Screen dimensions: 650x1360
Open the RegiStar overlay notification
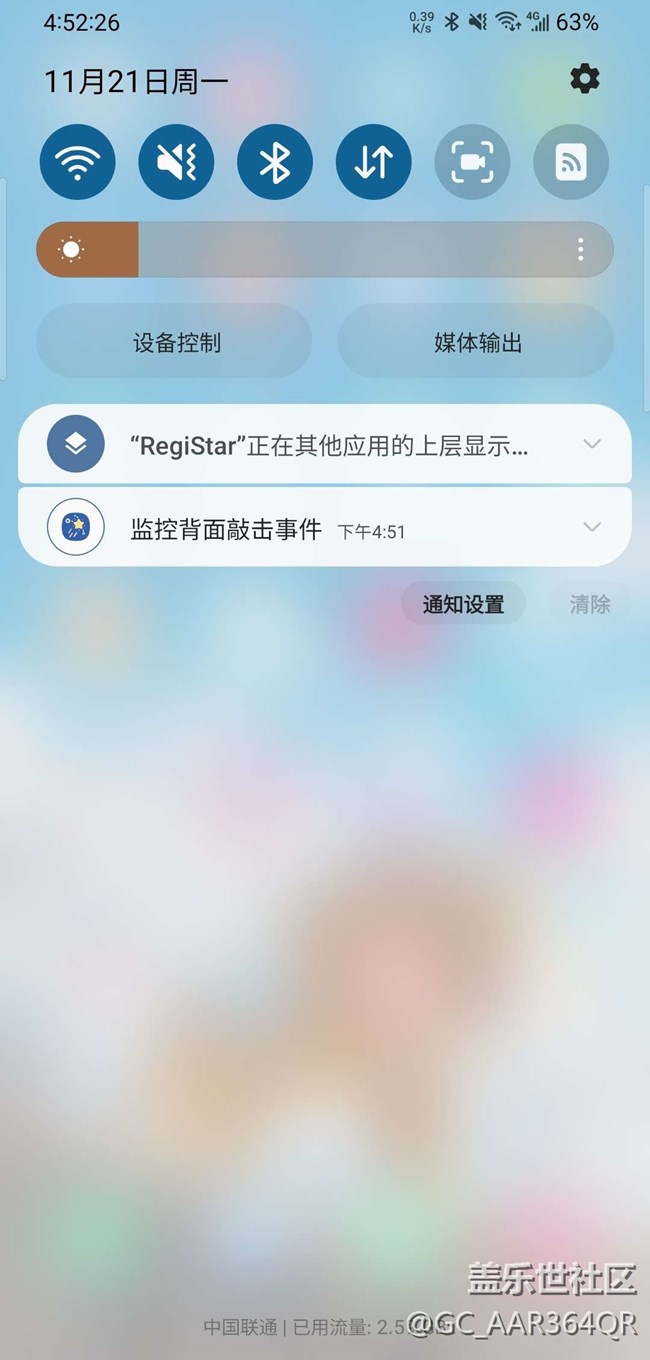[x=330, y=445]
